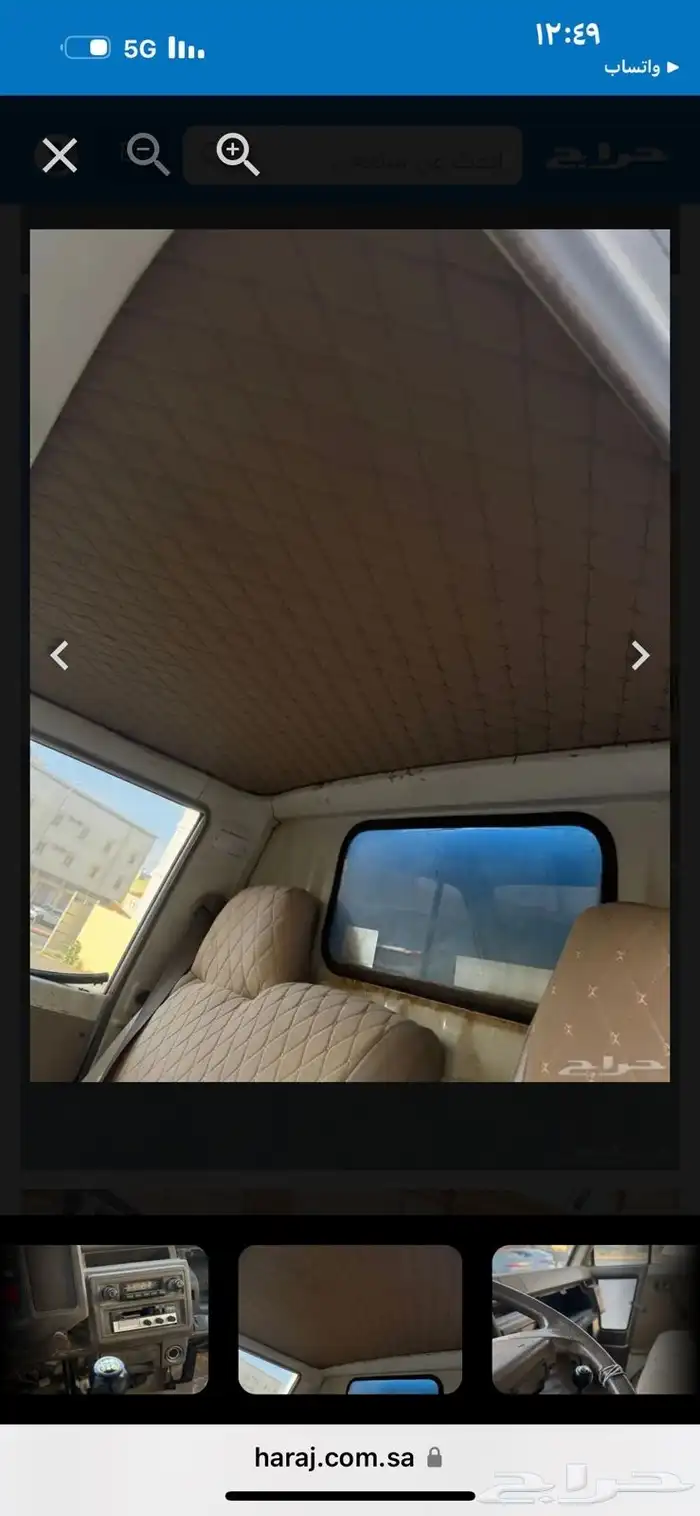Viewport: 700px width, 1516px height.
Task: Go to the next photo
Action: point(640,656)
